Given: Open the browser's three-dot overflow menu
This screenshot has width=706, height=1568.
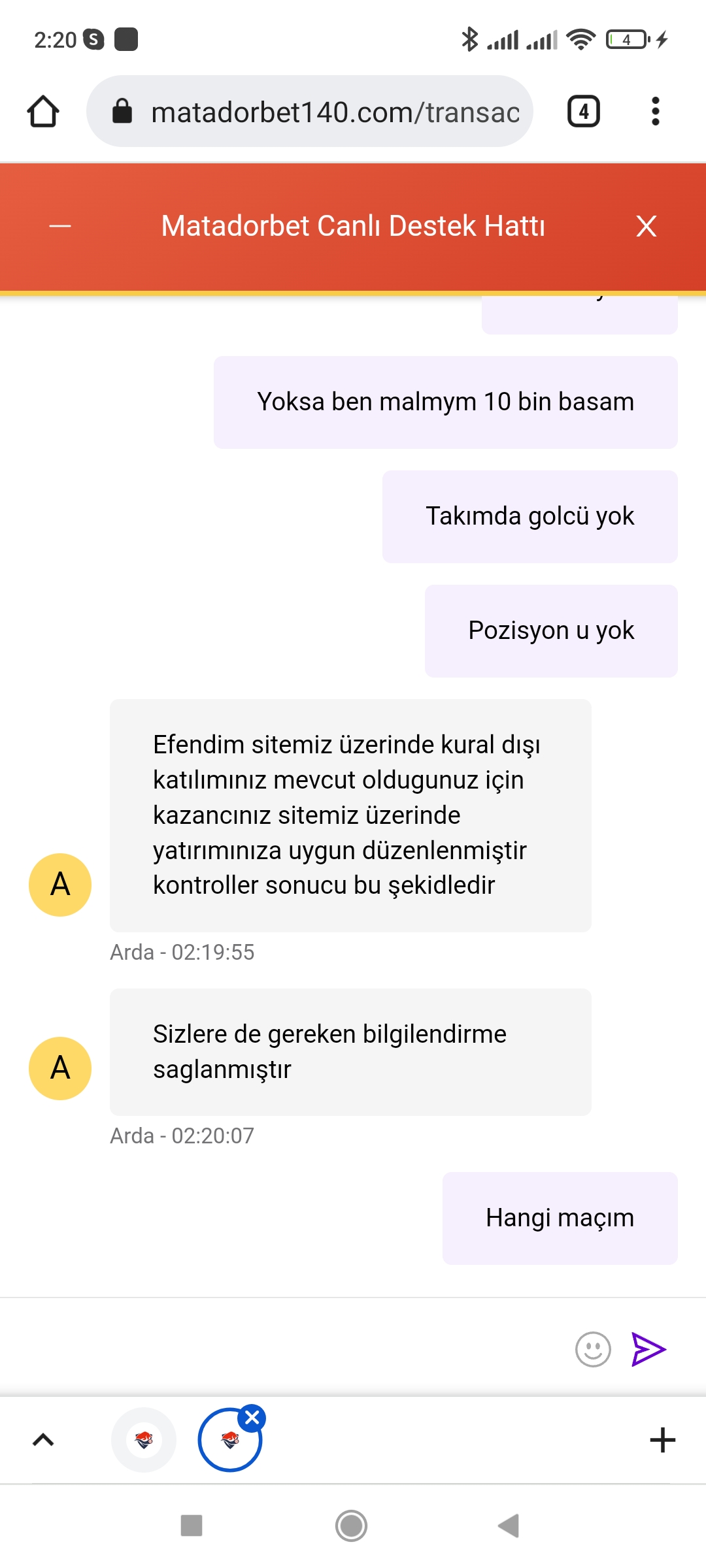Looking at the screenshot, I should coord(655,112).
